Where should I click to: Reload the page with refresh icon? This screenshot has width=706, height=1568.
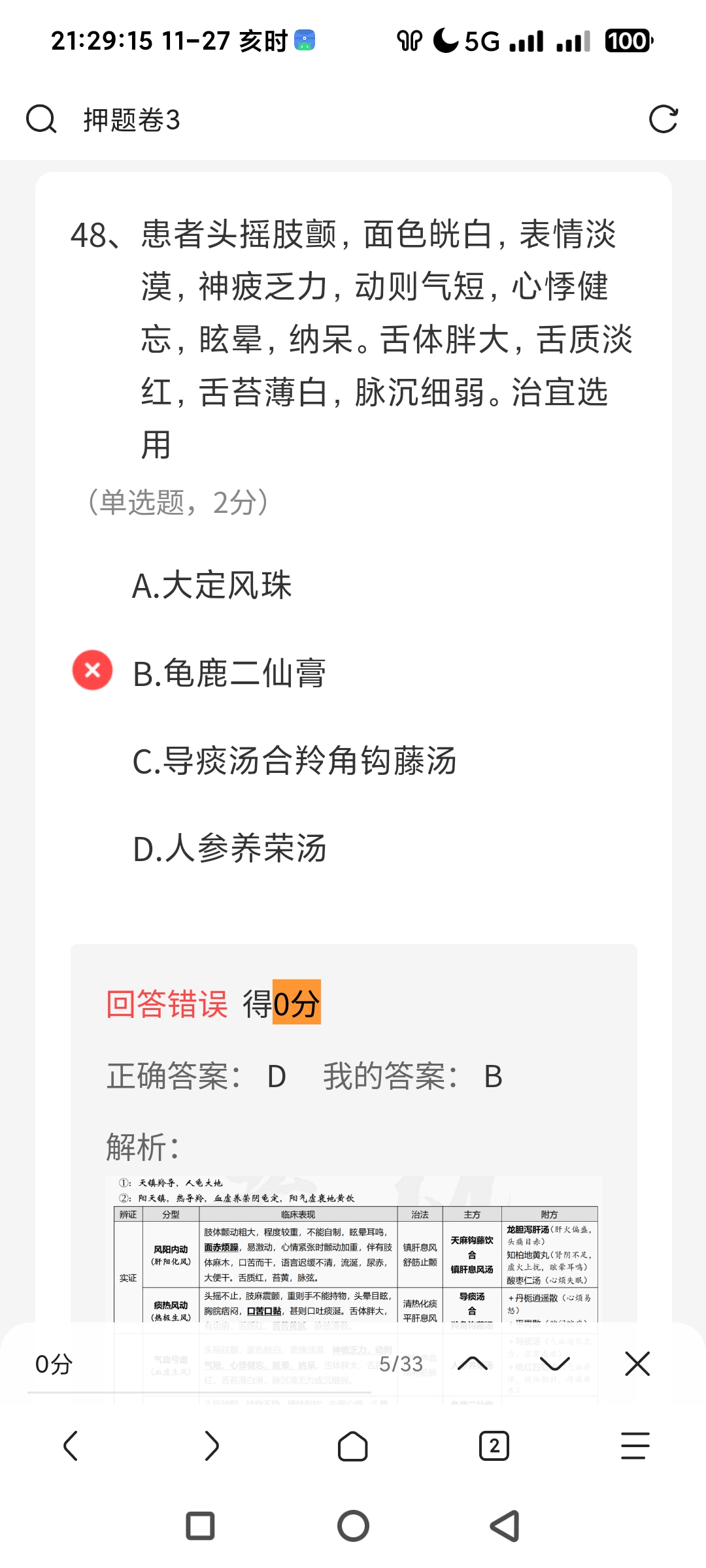663,120
